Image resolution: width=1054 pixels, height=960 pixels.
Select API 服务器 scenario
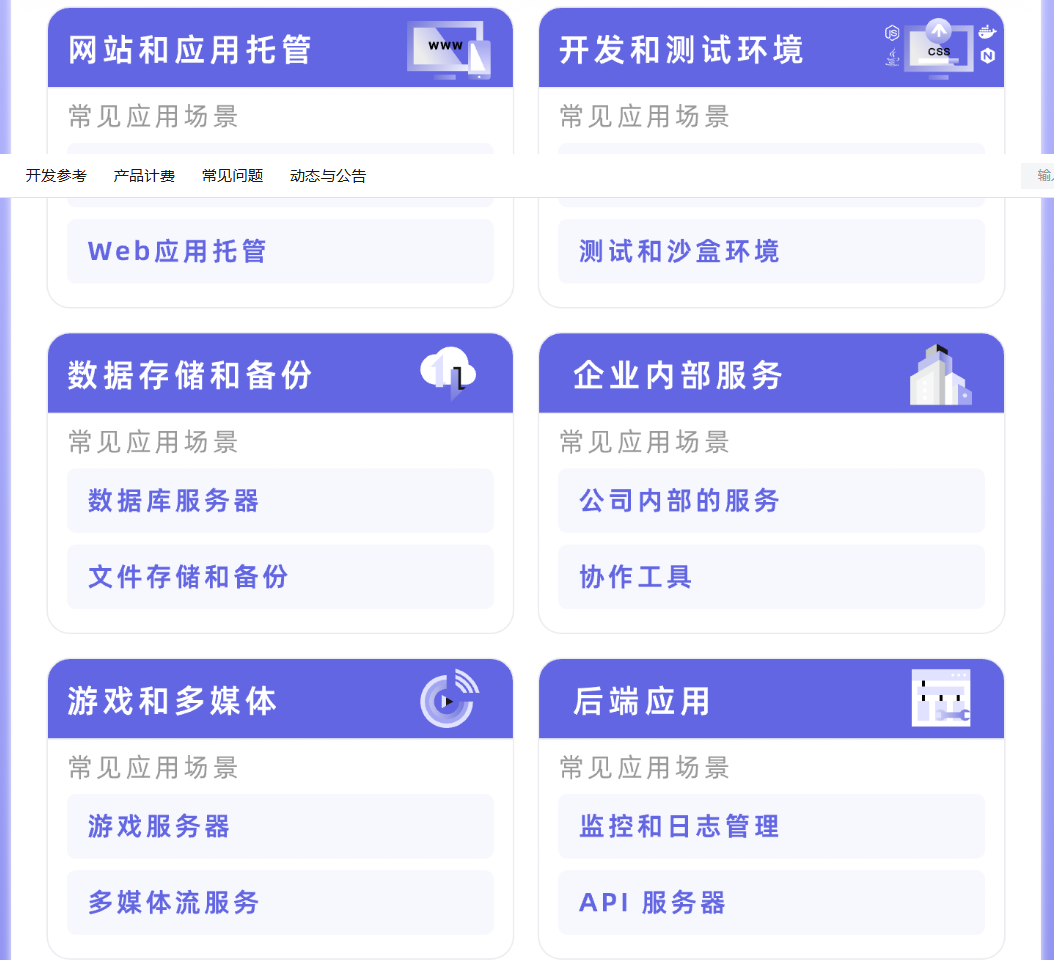(x=771, y=903)
